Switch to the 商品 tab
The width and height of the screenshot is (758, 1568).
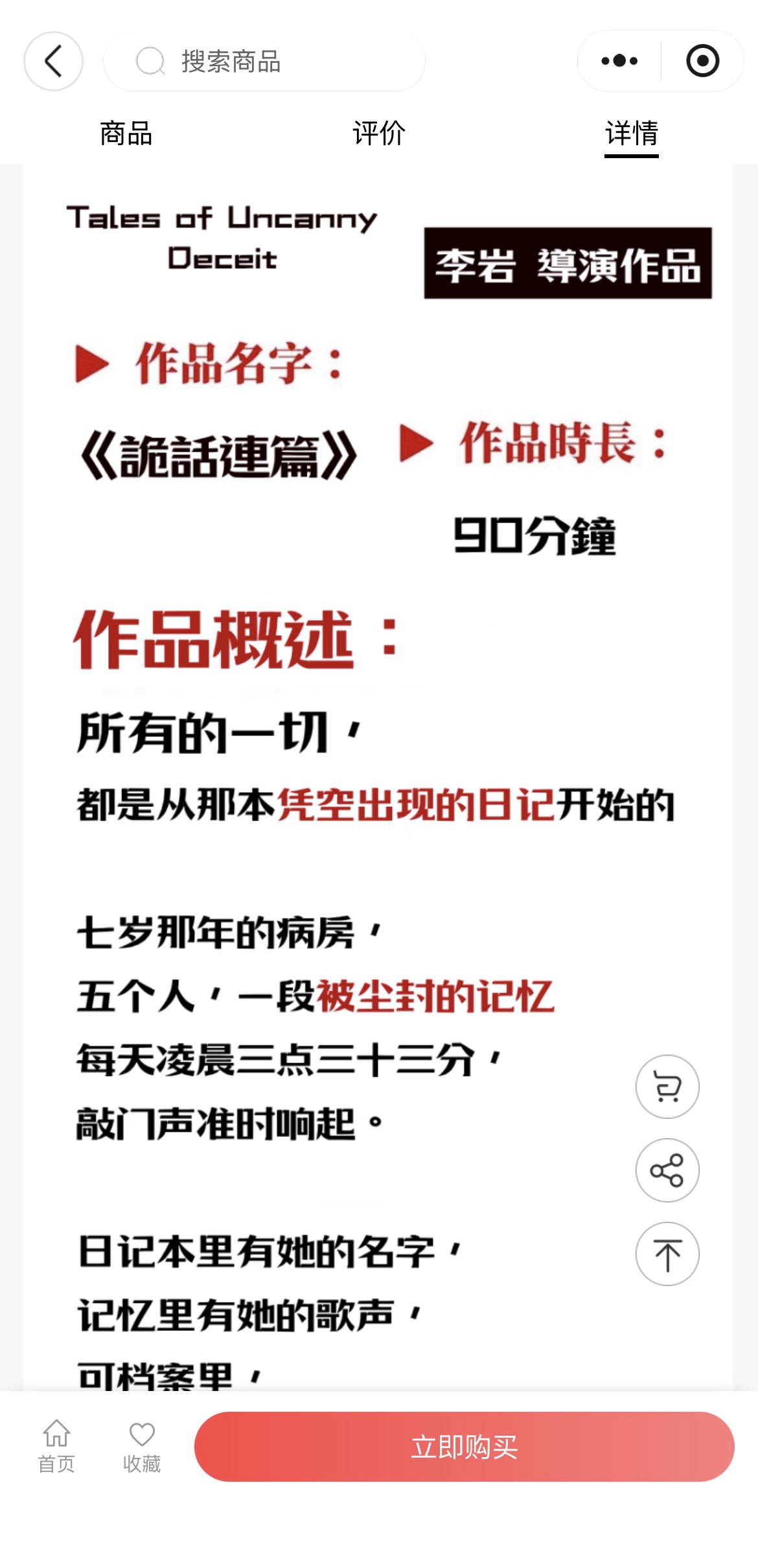click(126, 134)
